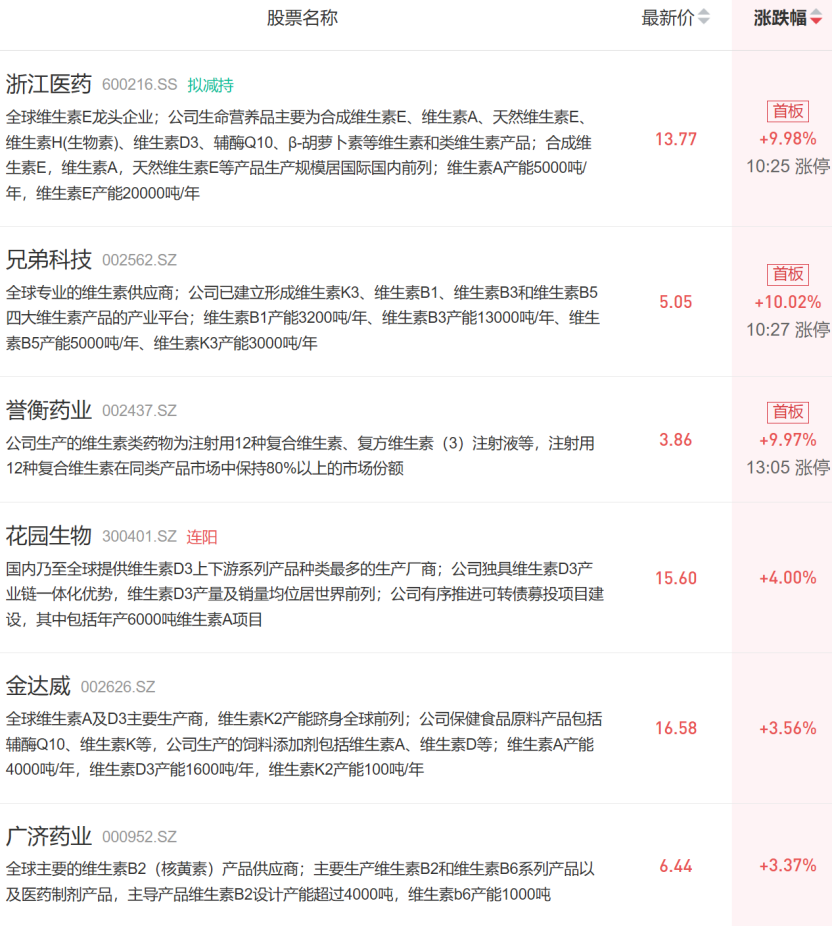The height and width of the screenshot is (926, 832).
Task: Open the 兄弟科技 stock row
Action: (x=416, y=302)
